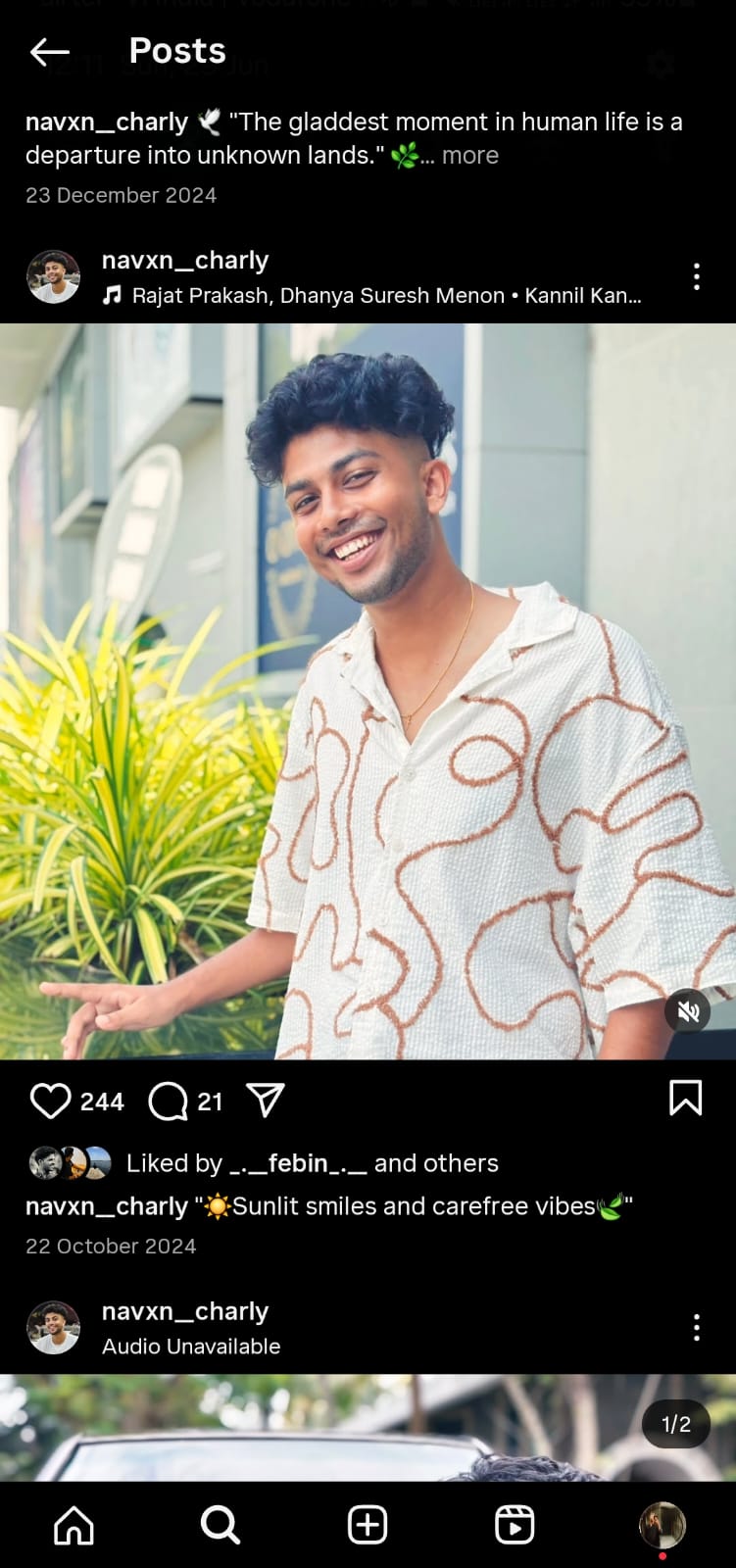The height and width of the screenshot is (1568, 736).
Task: Switch to the Home tab
Action: click(74, 1525)
